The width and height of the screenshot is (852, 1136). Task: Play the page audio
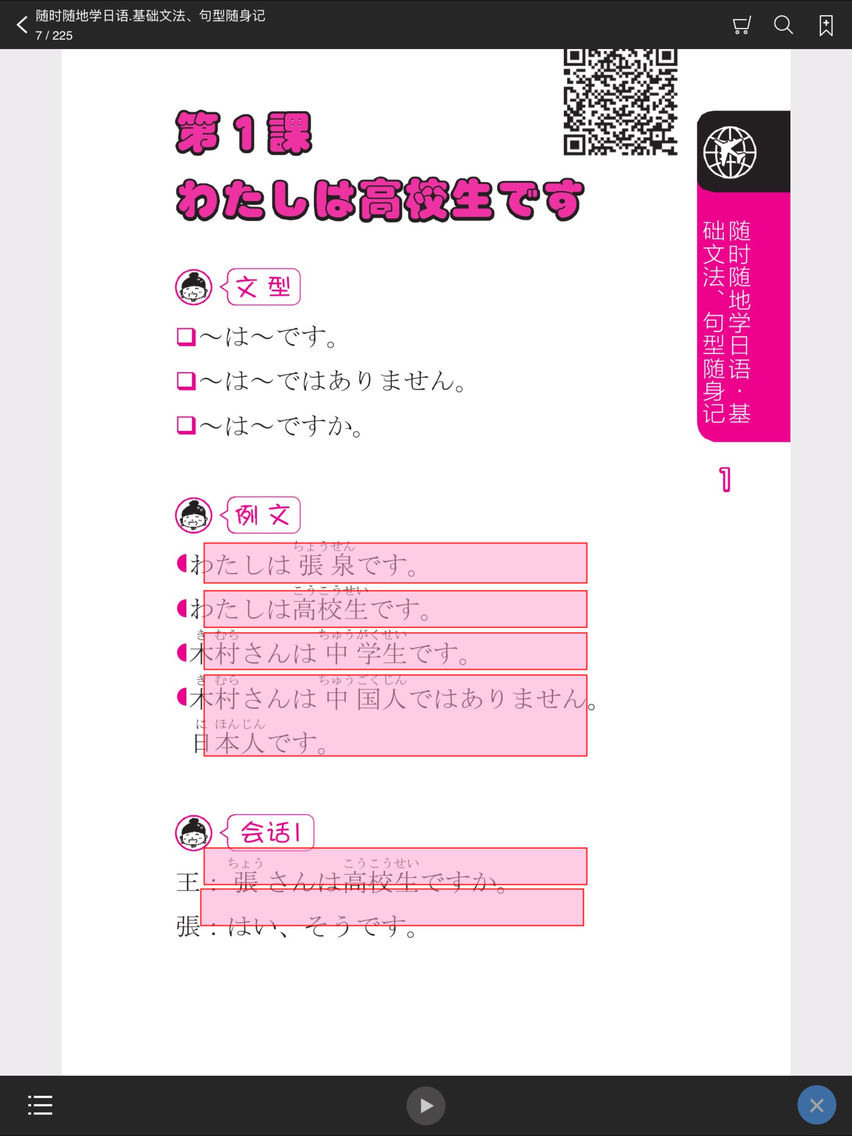point(426,1105)
